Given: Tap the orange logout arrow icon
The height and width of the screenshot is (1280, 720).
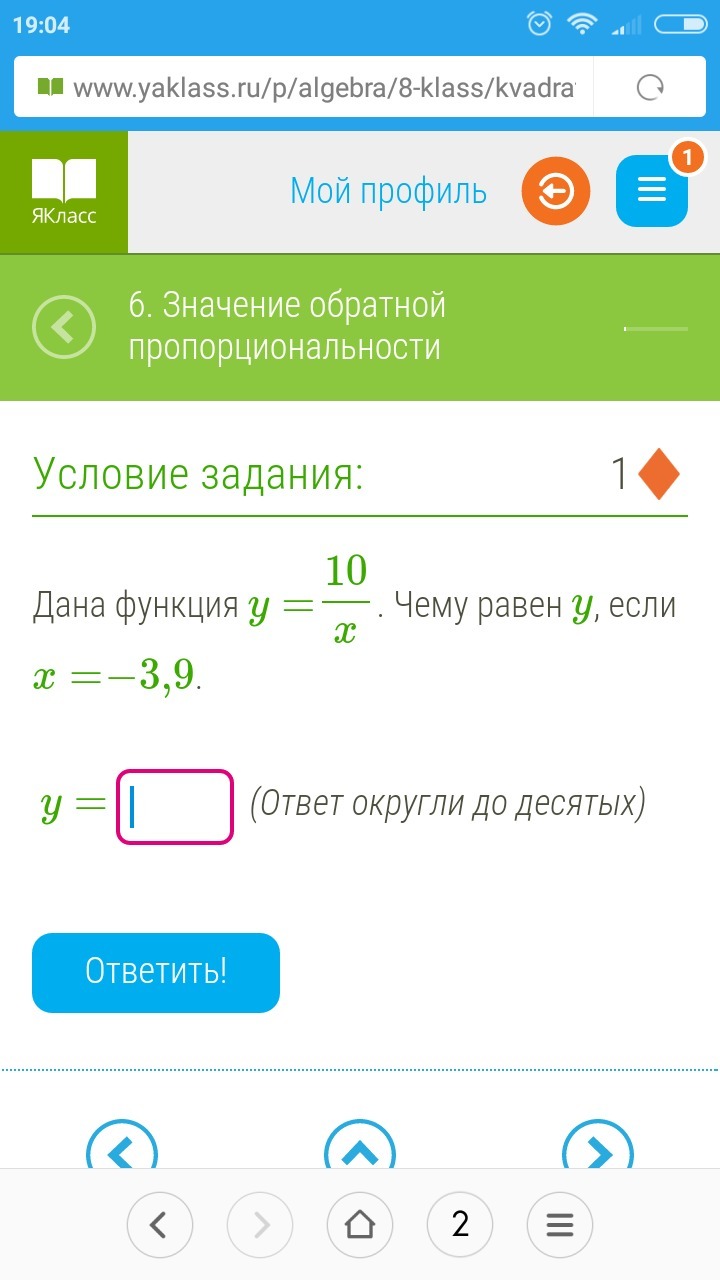Looking at the screenshot, I should pos(556,191).
